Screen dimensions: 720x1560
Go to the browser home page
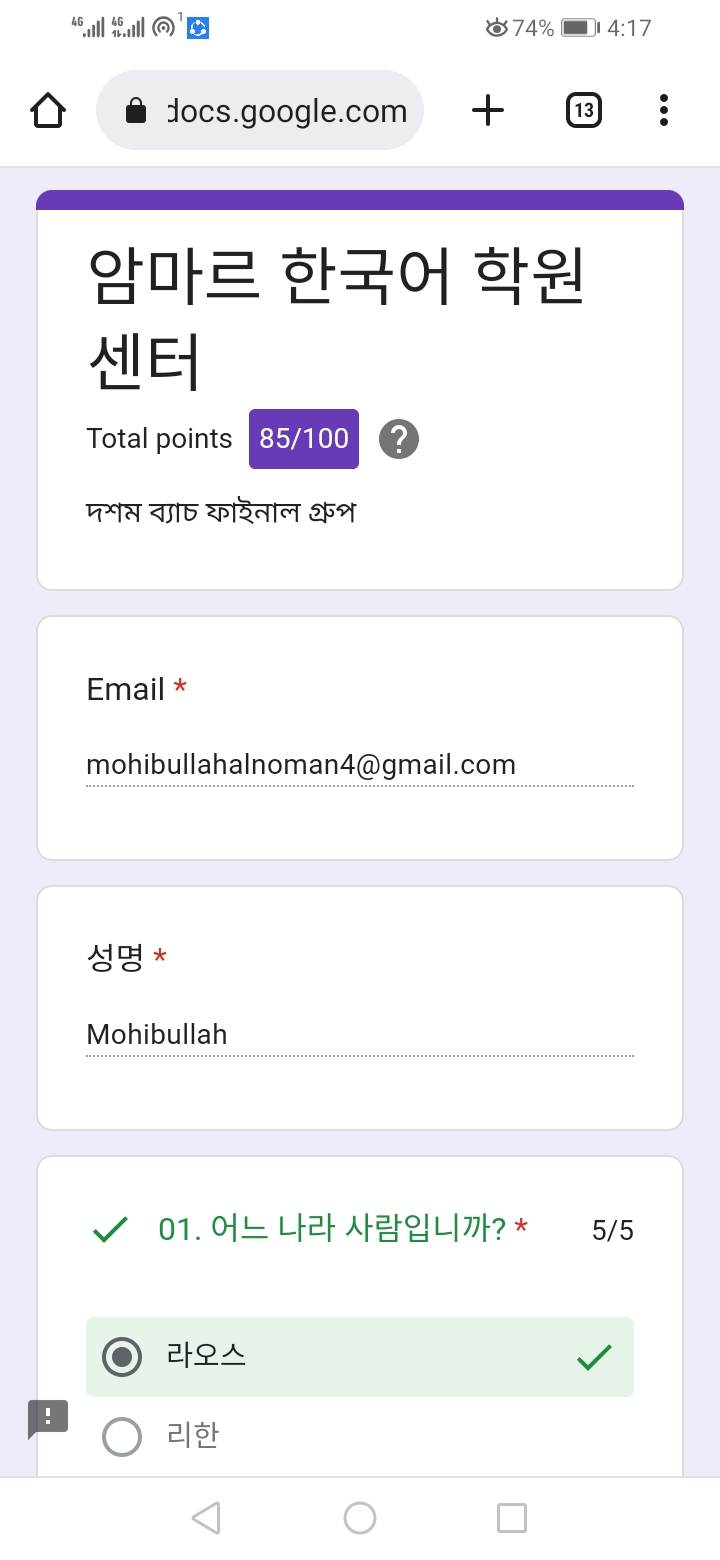(48, 110)
